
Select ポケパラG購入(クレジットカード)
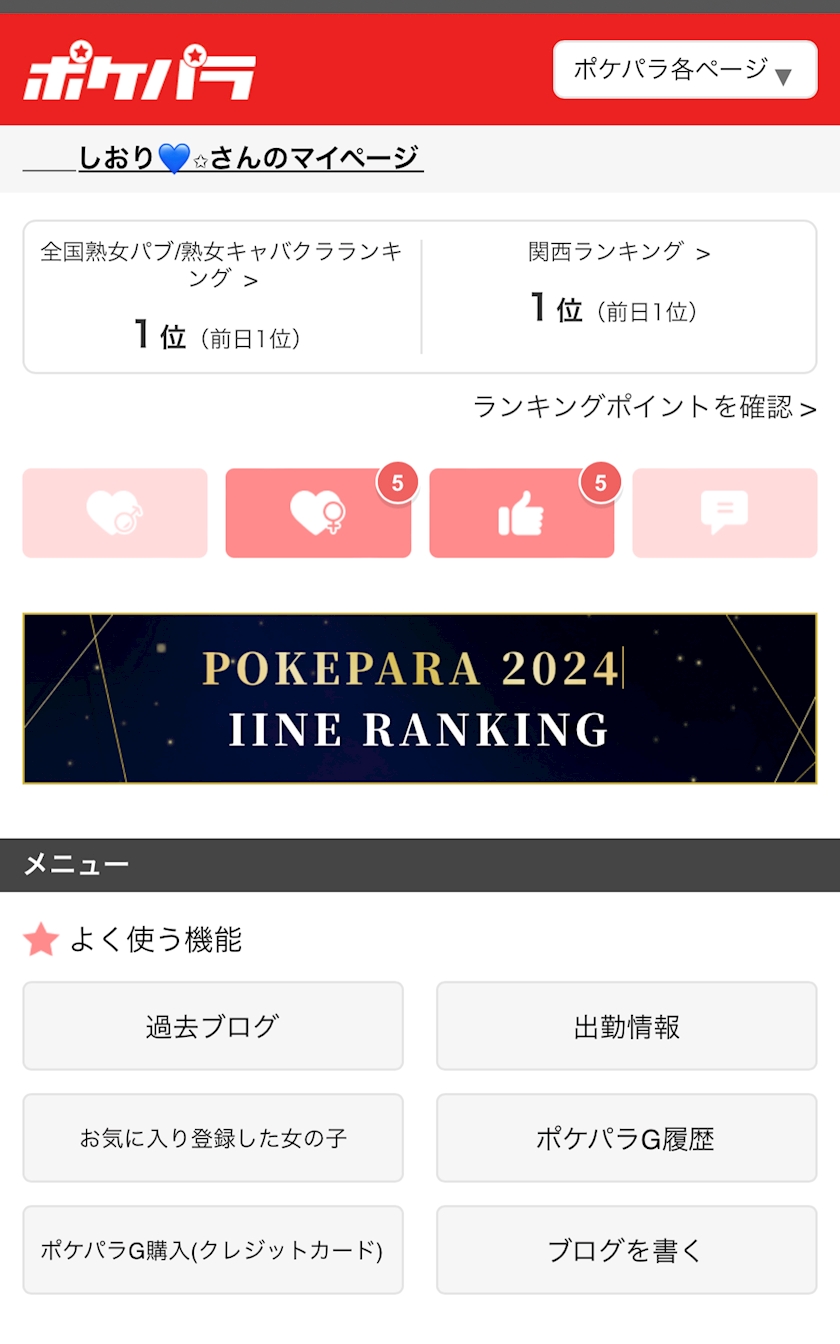coord(213,1250)
